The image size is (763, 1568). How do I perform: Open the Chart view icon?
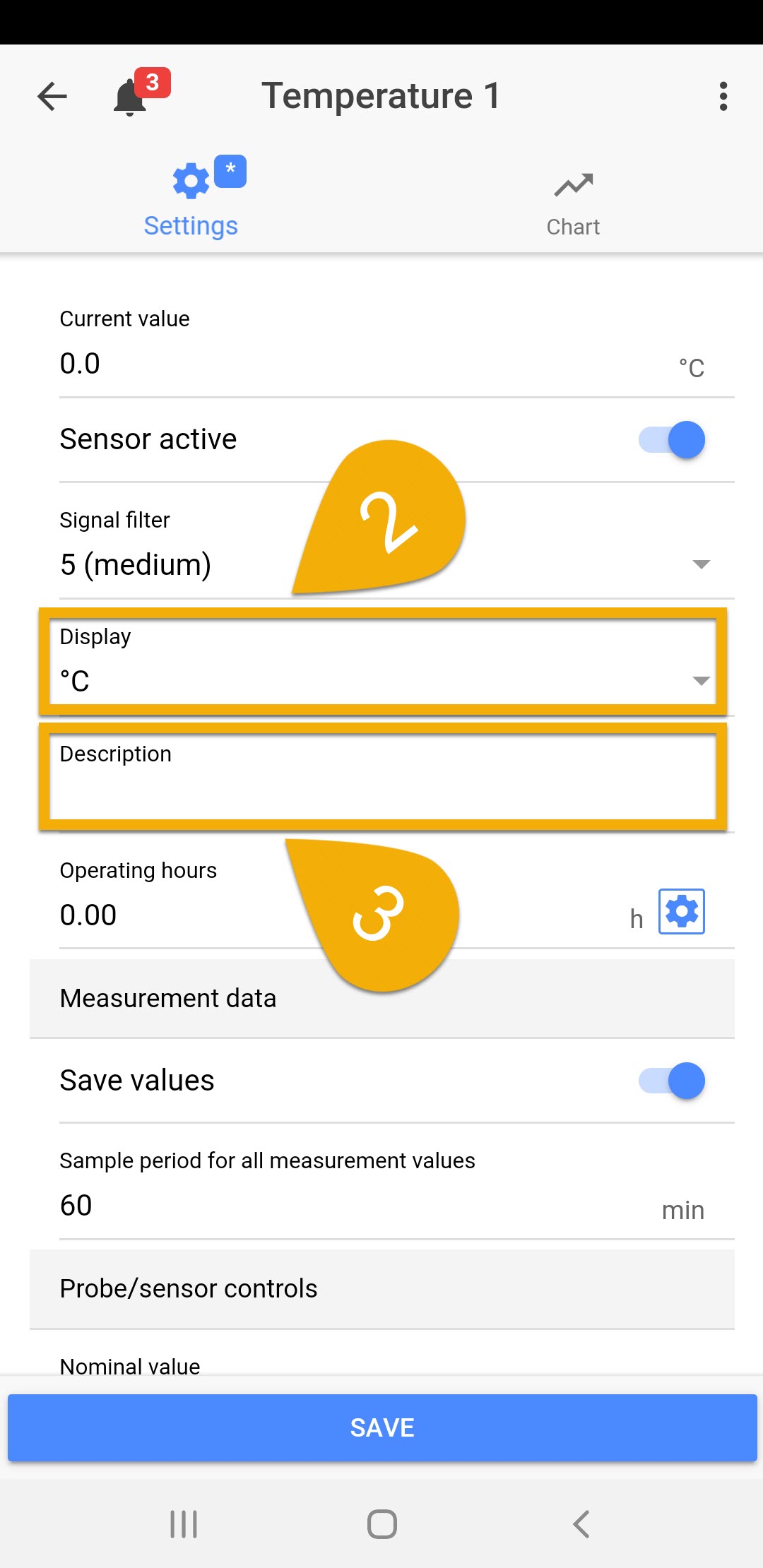(x=572, y=184)
